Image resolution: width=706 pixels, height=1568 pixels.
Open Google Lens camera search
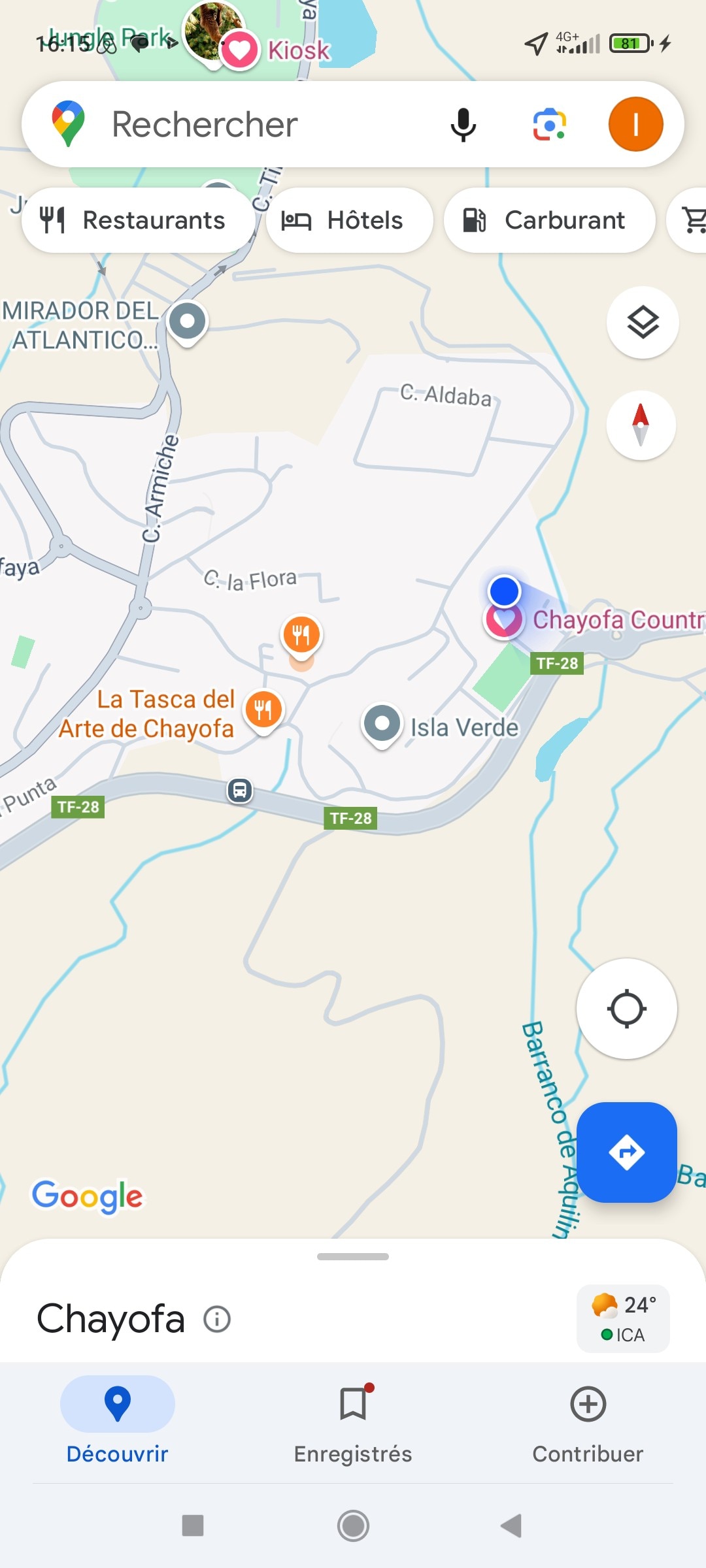pos(549,124)
